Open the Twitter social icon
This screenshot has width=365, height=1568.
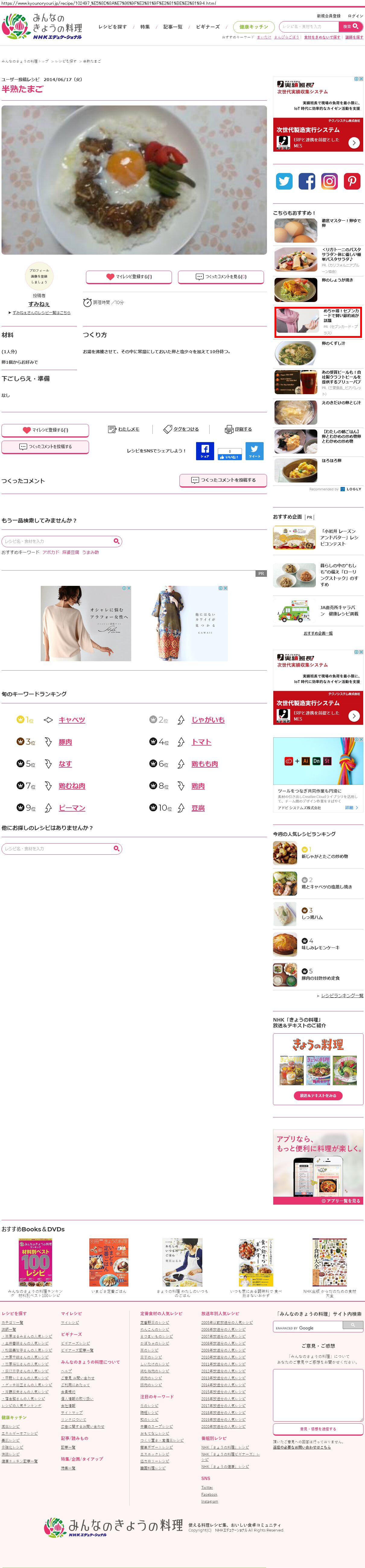[284, 181]
